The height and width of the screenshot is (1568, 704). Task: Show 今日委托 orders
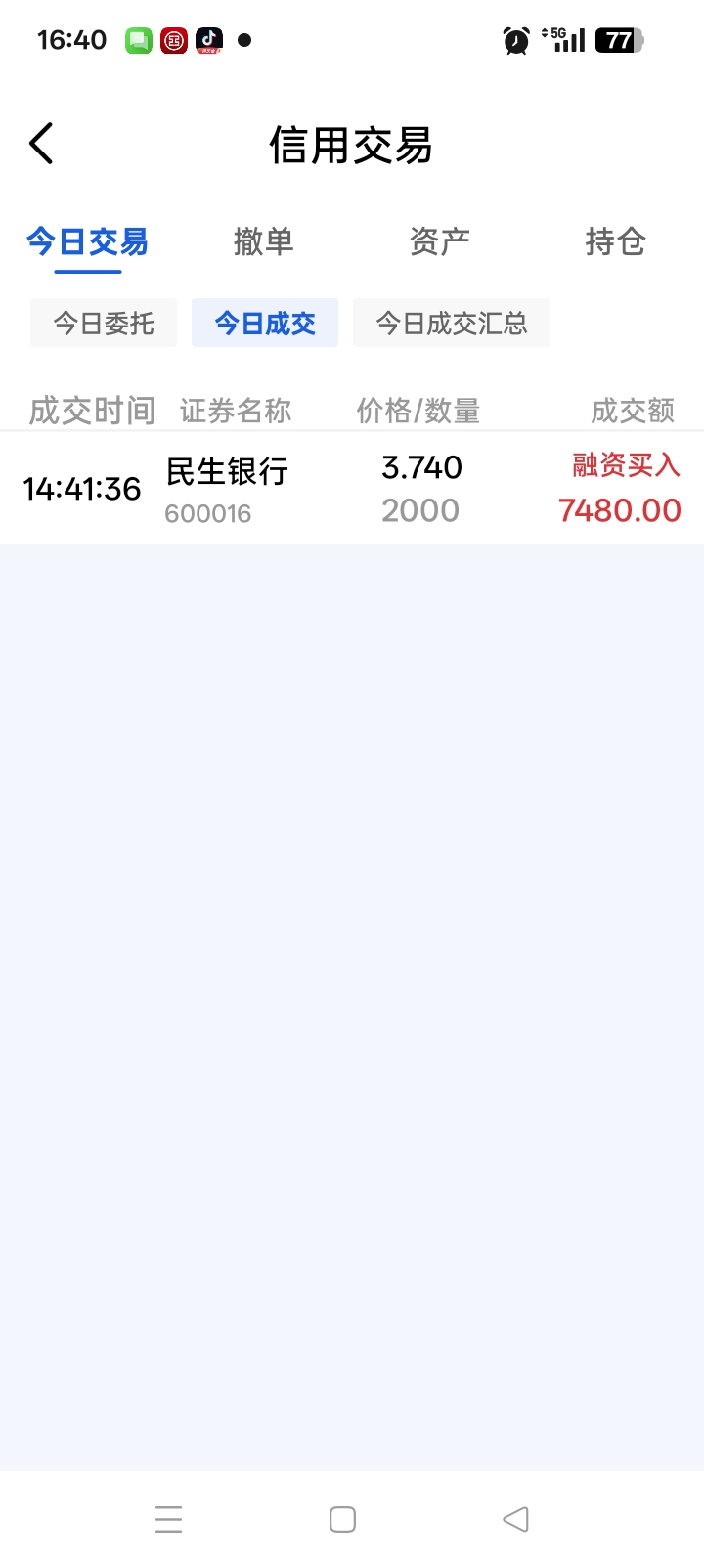[x=104, y=323]
